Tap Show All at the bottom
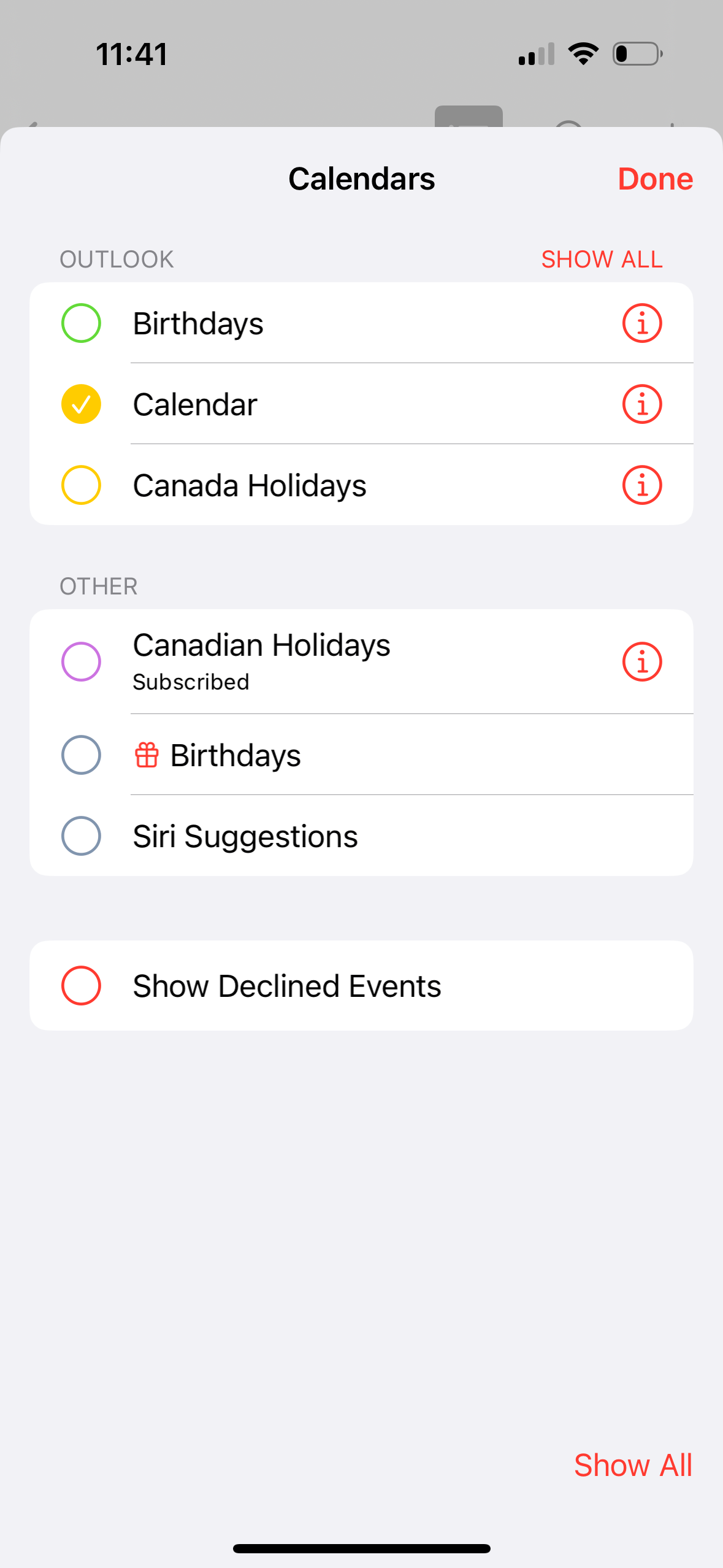723x1568 pixels. coord(633,1466)
